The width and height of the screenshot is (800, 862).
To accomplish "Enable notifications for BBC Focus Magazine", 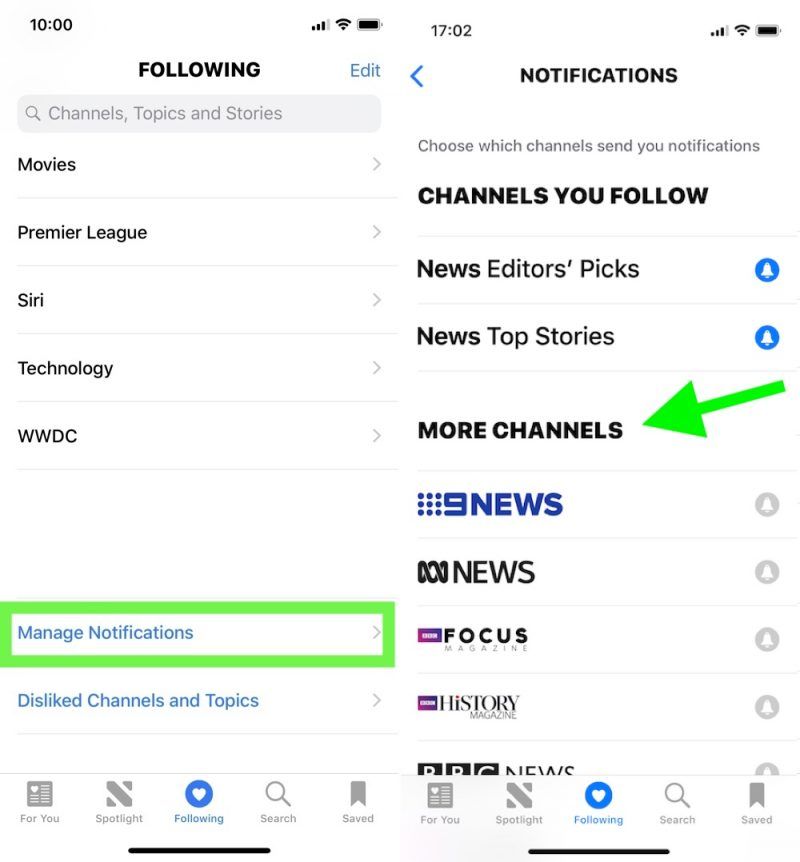I will (x=766, y=638).
